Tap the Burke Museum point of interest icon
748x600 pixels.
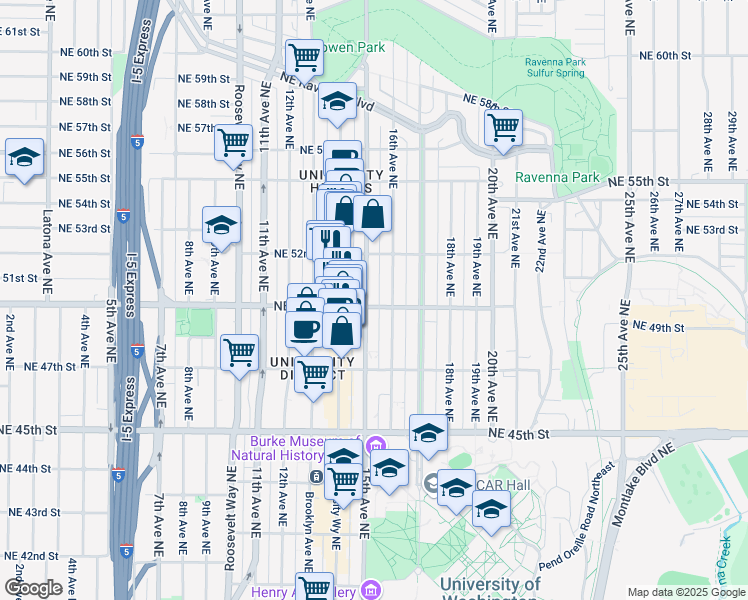coord(375,445)
